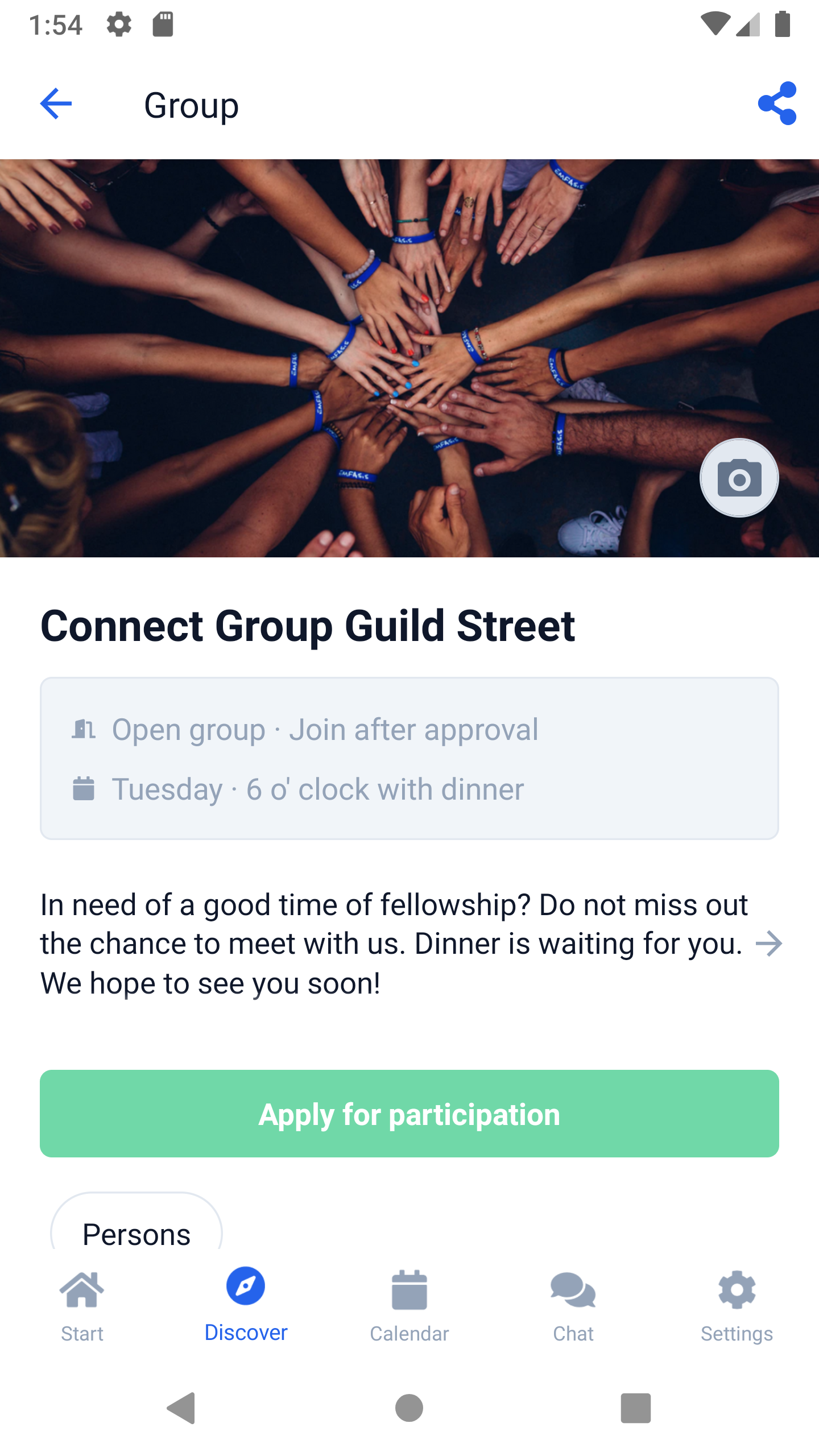Share this group

tap(777, 104)
